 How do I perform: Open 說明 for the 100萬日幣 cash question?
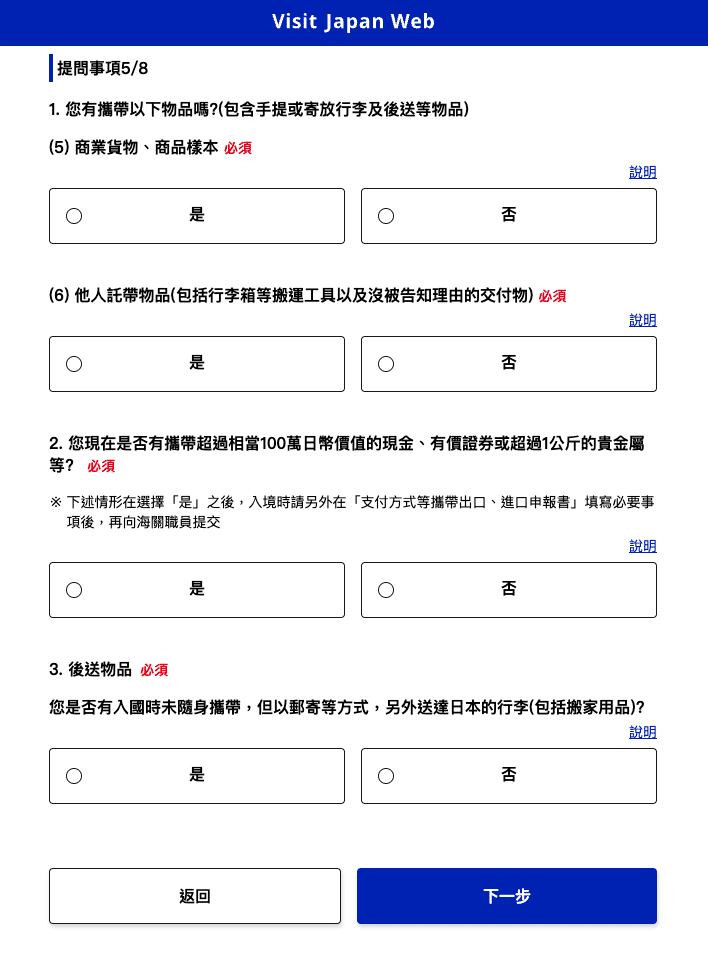642,546
